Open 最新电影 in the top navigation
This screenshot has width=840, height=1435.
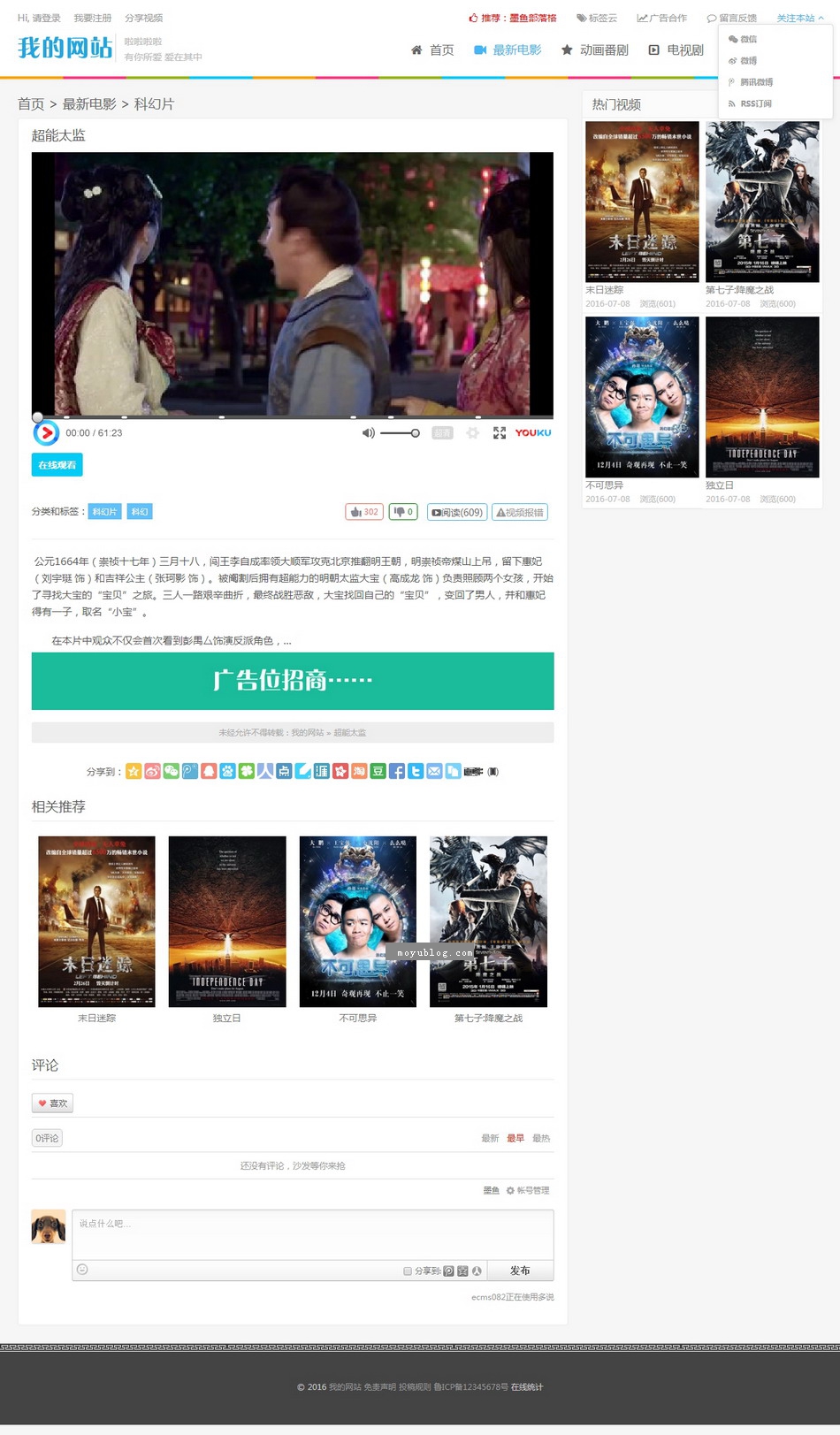point(508,50)
